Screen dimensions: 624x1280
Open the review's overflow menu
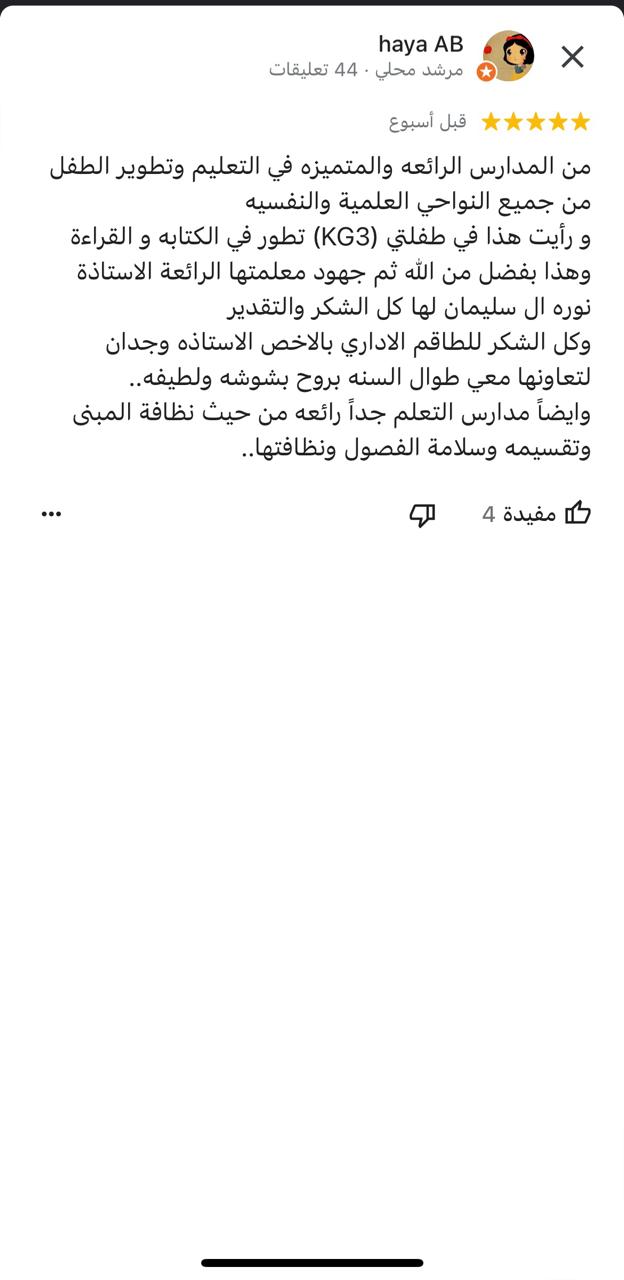[x=51, y=514]
